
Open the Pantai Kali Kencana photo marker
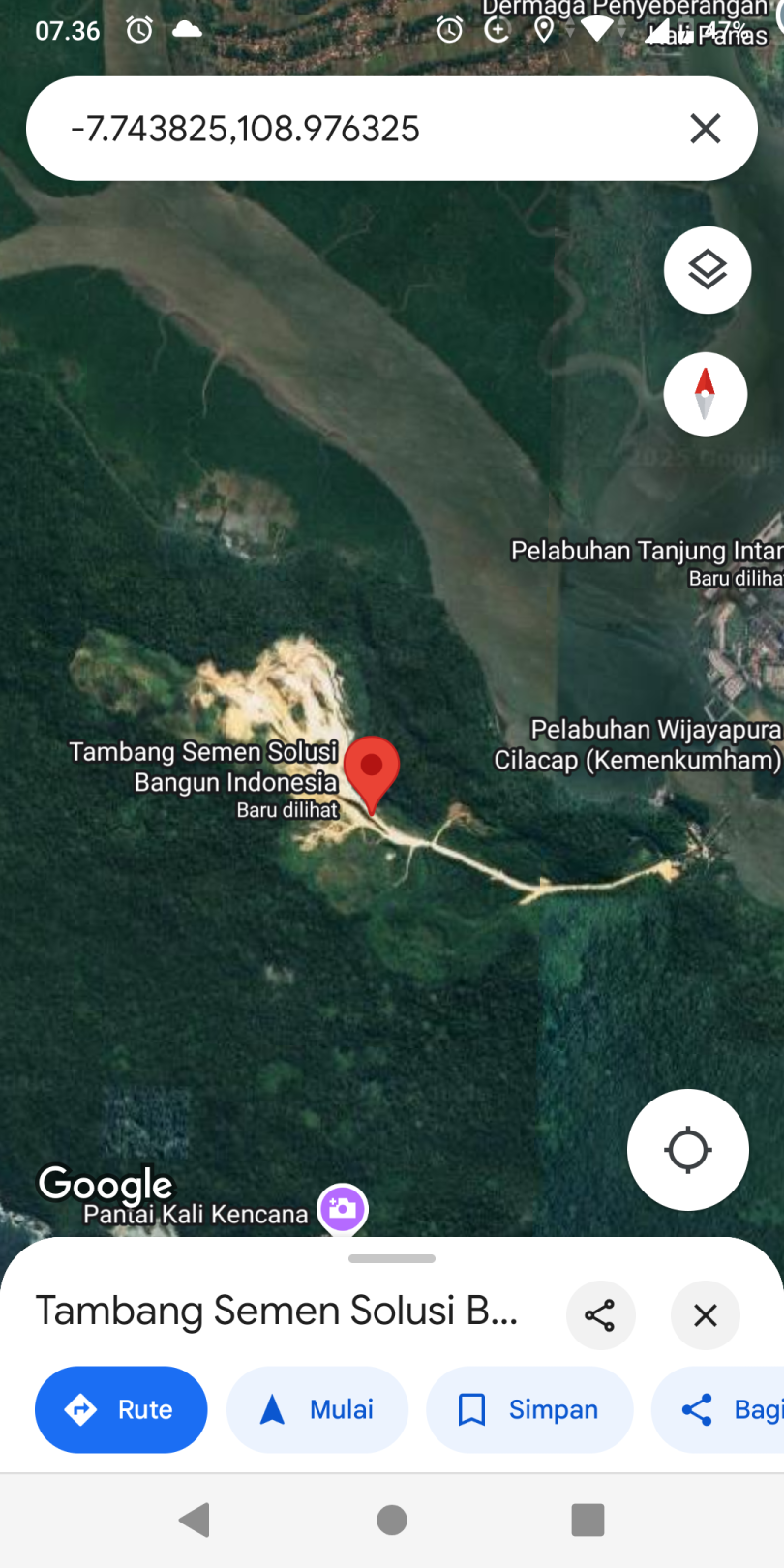coord(343,1208)
